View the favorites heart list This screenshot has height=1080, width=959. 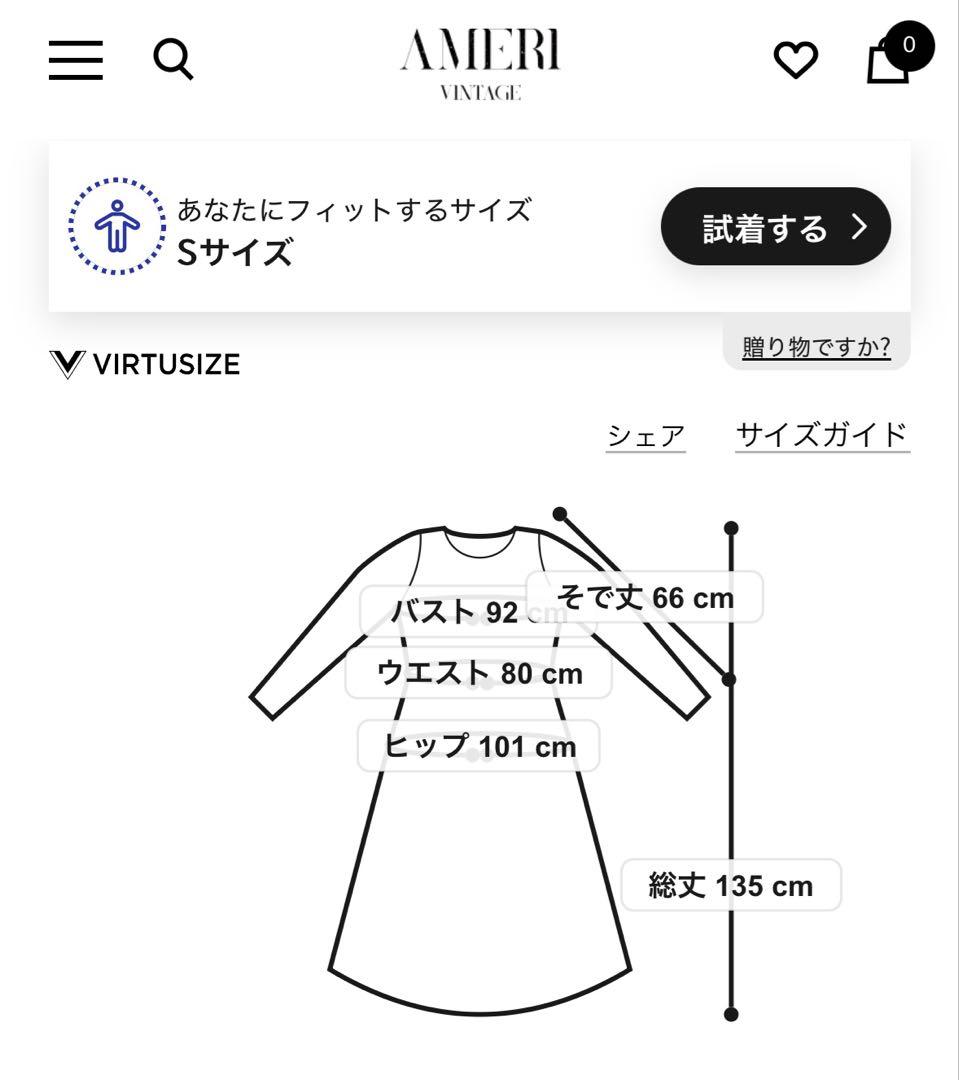796,61
